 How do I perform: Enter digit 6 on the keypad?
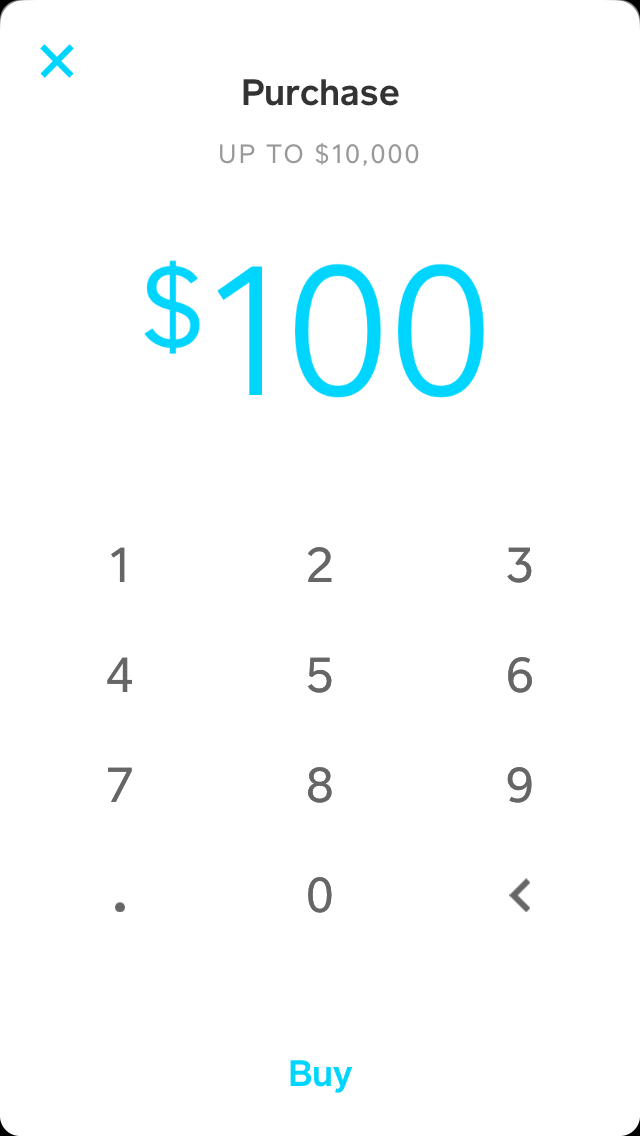pos(519,676)
